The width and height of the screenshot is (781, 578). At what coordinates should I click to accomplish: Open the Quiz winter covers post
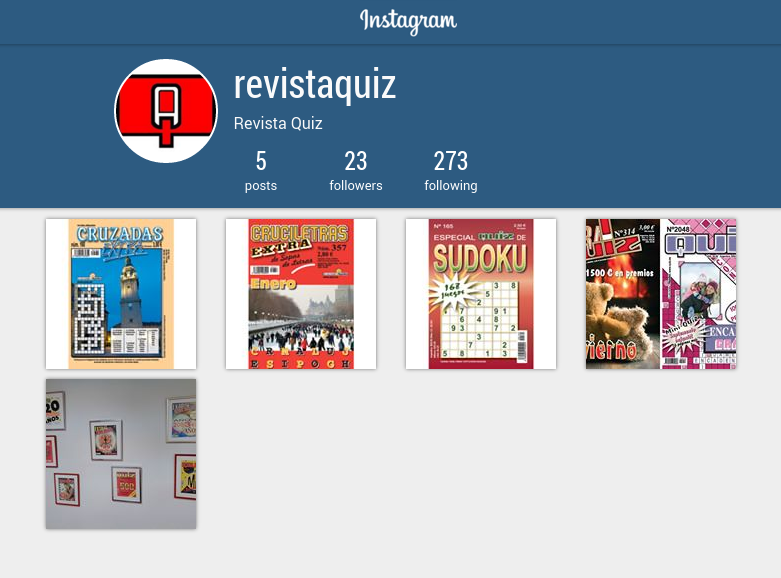pos(661,294)
